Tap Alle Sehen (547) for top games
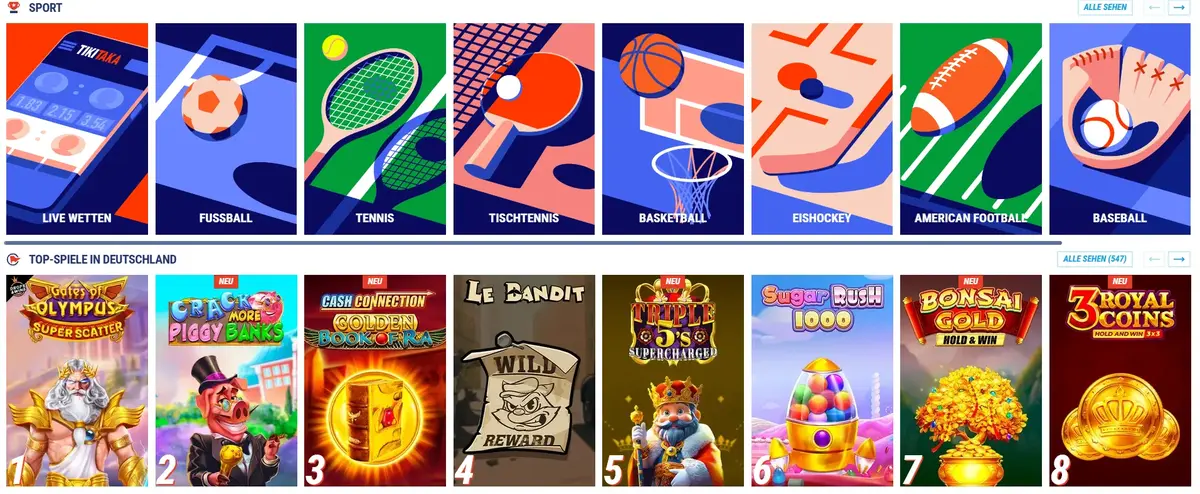Viewport: 1200px width, 494px height. click(1095, 259)
